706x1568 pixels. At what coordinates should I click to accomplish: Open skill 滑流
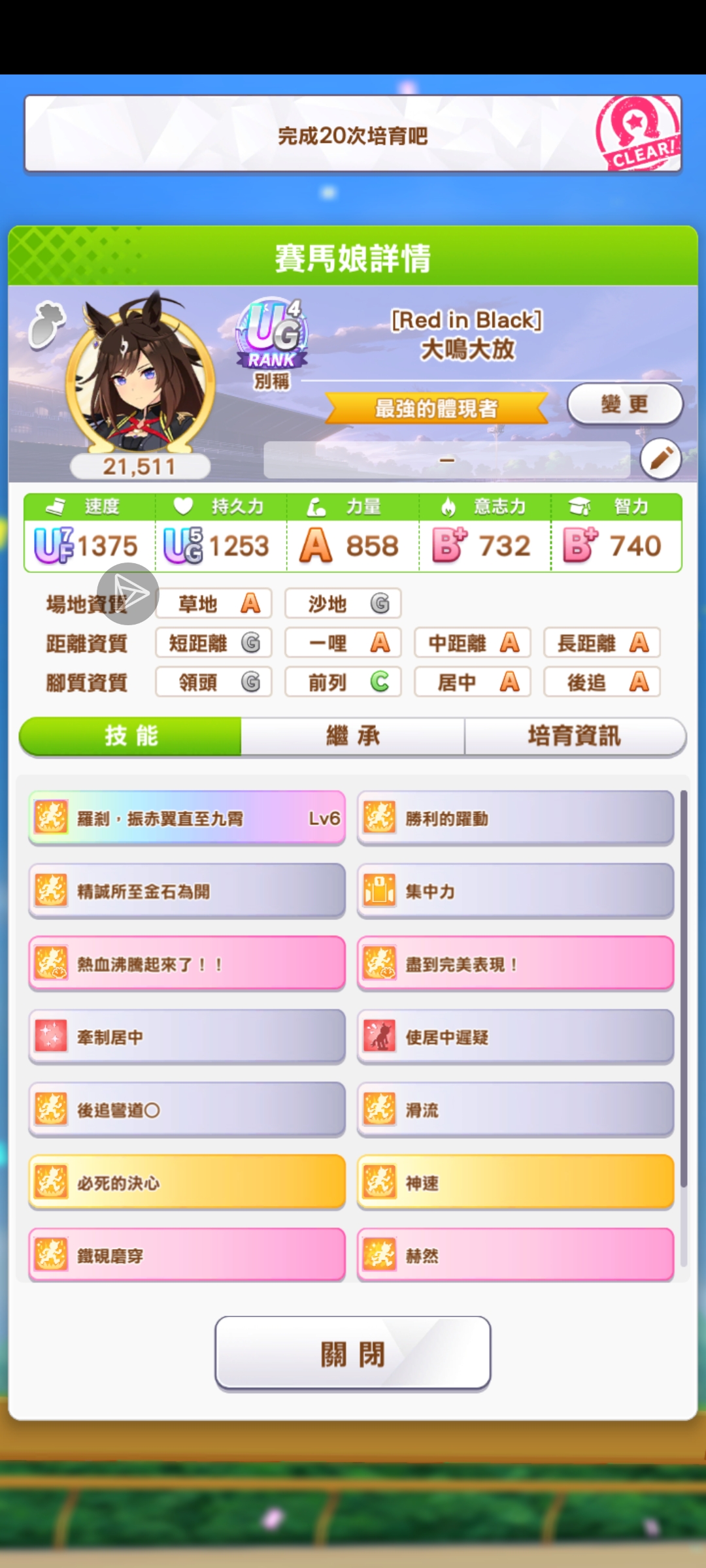[515, 1109]
